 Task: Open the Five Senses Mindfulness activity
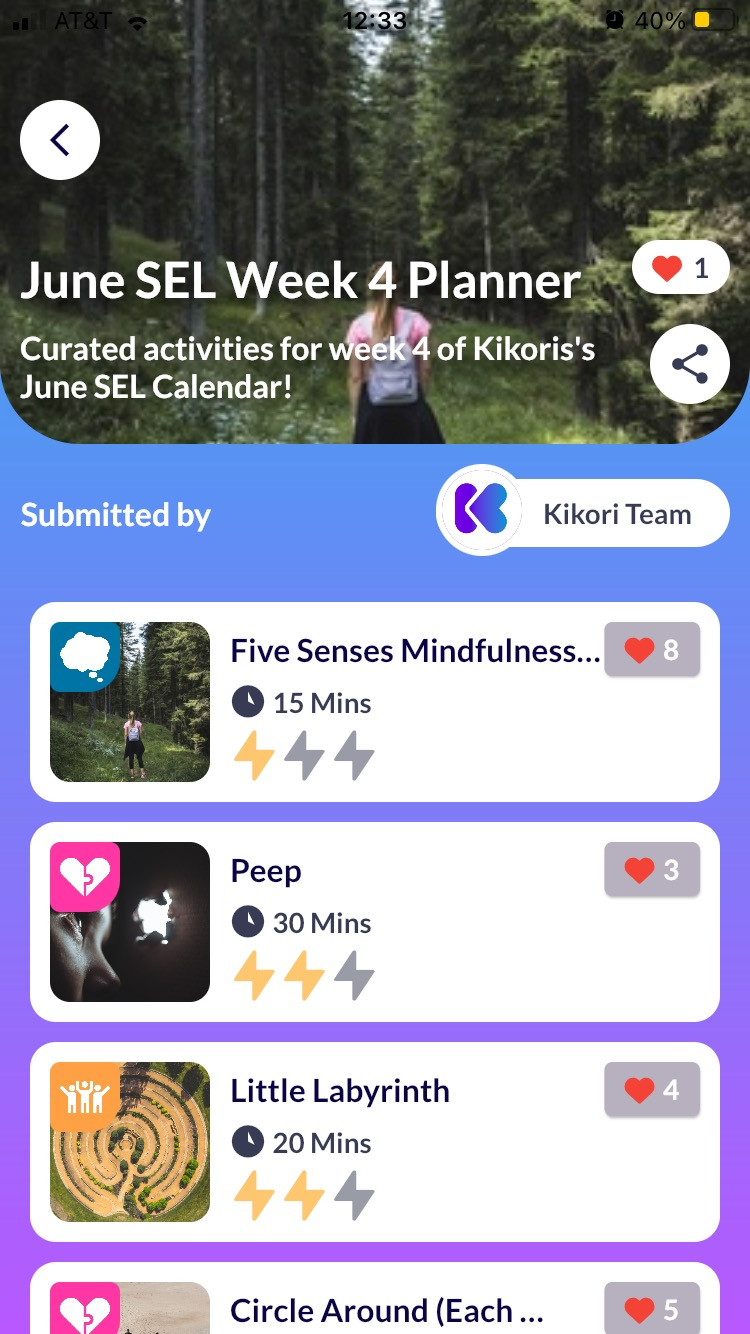coord(375,702)
